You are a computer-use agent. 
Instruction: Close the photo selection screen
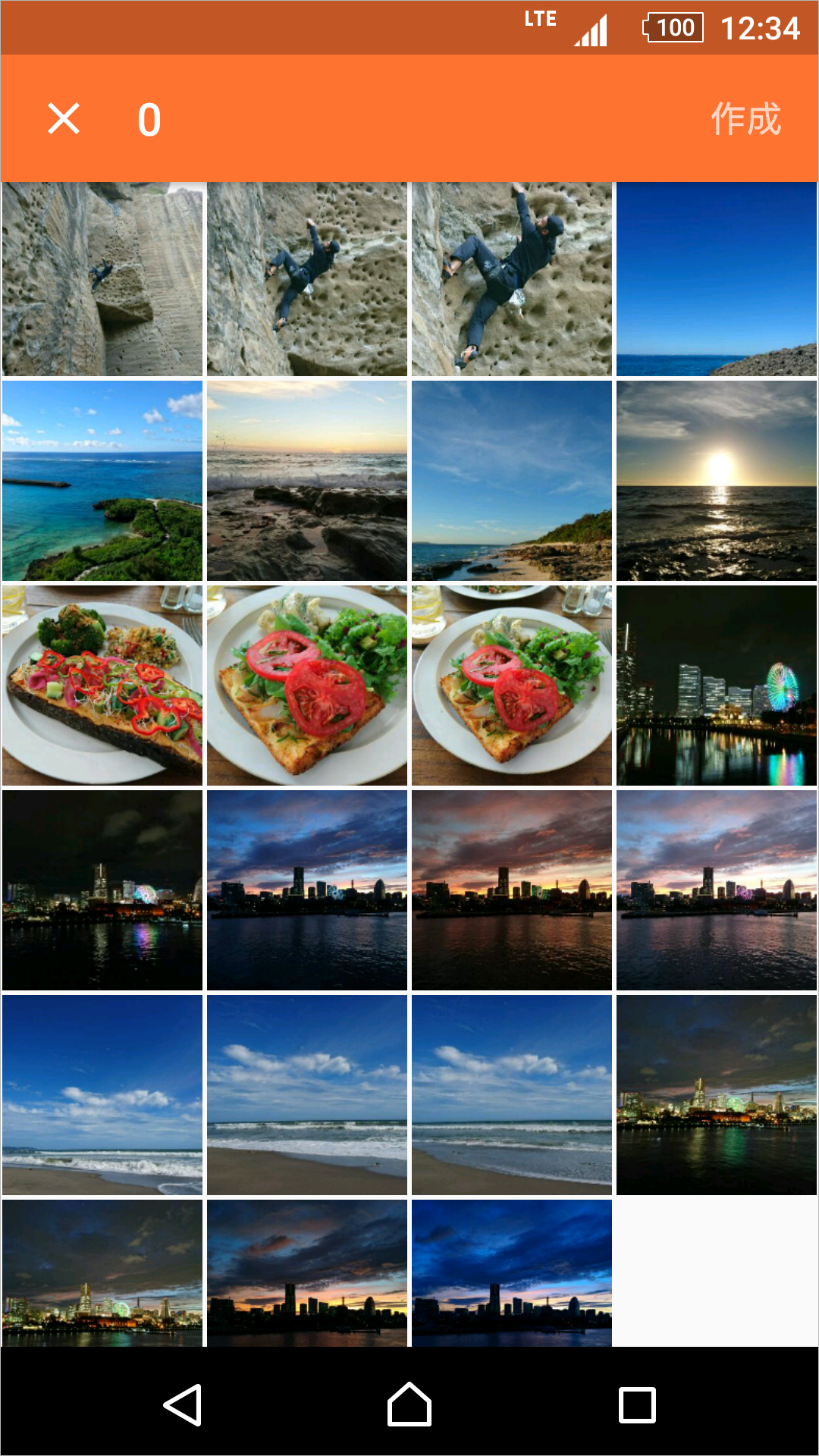[x=64, y=119]
